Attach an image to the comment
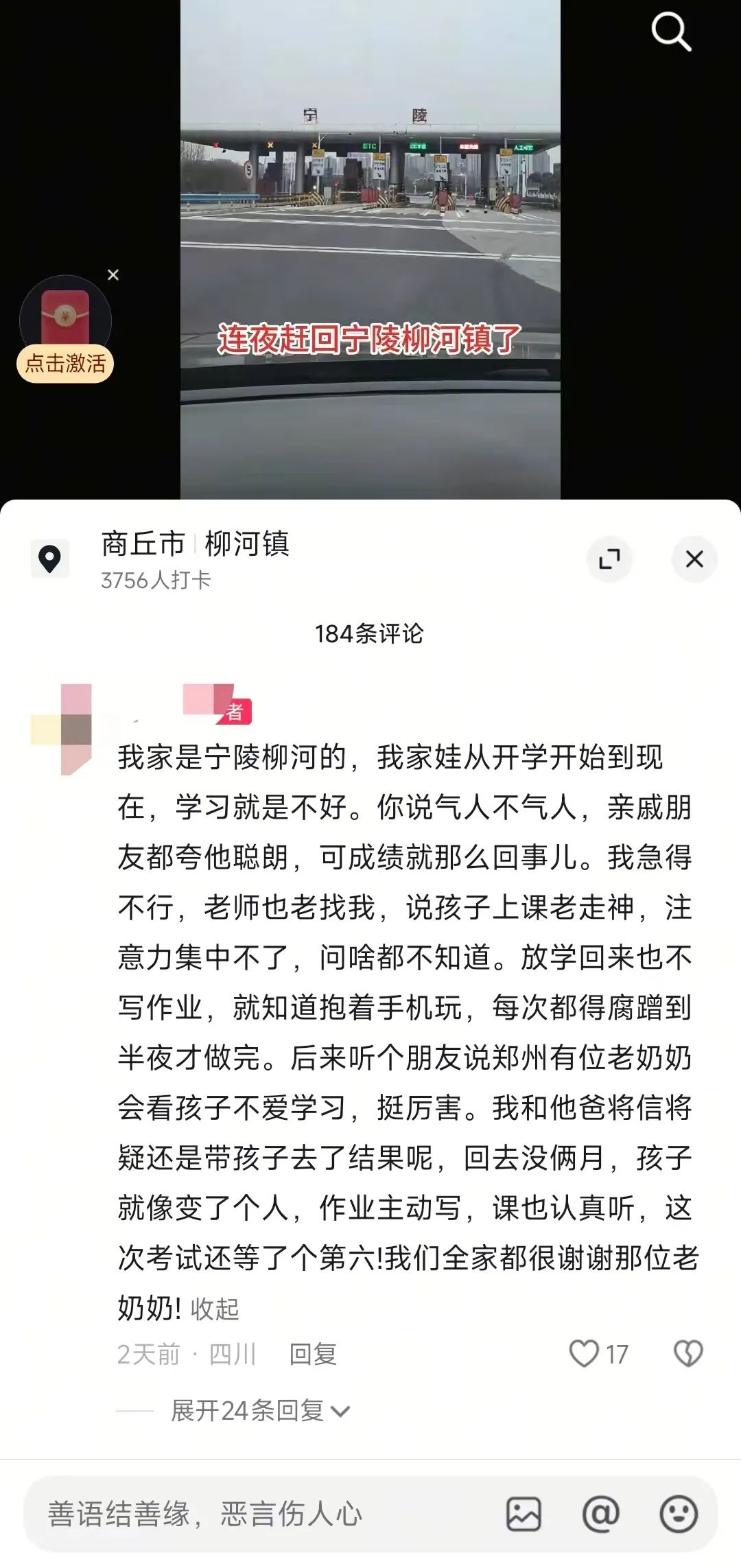This screenshot has height=1568, width=741. pos(524,1514)
